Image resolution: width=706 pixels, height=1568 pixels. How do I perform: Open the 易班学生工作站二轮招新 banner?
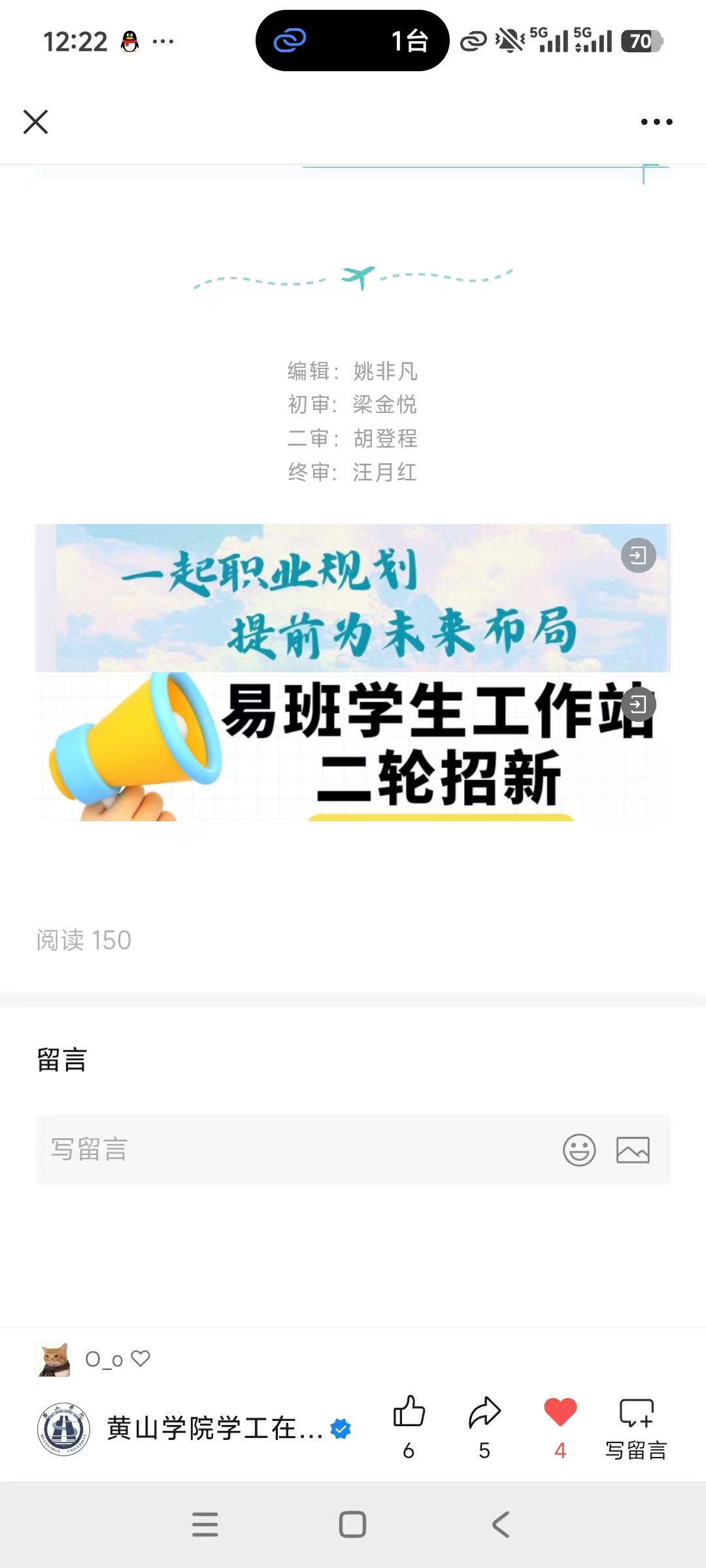coord(353,747)
